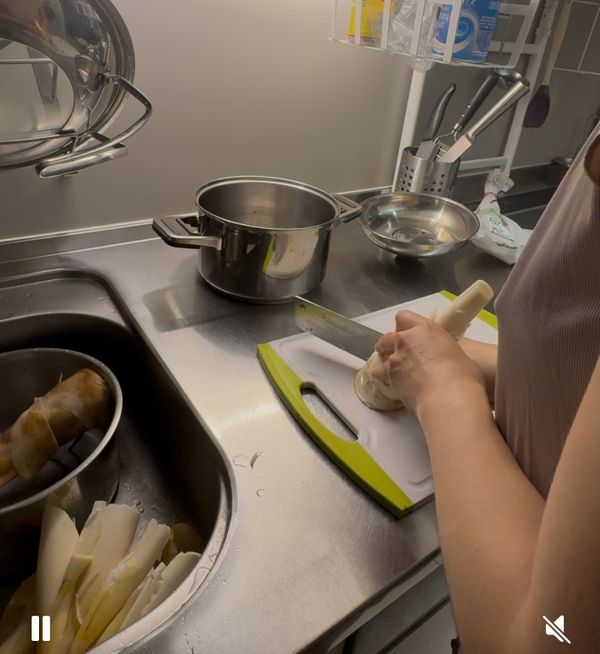Unmute the video sound
Viewport: 600px width, 654px height.
tap(556, 628)
